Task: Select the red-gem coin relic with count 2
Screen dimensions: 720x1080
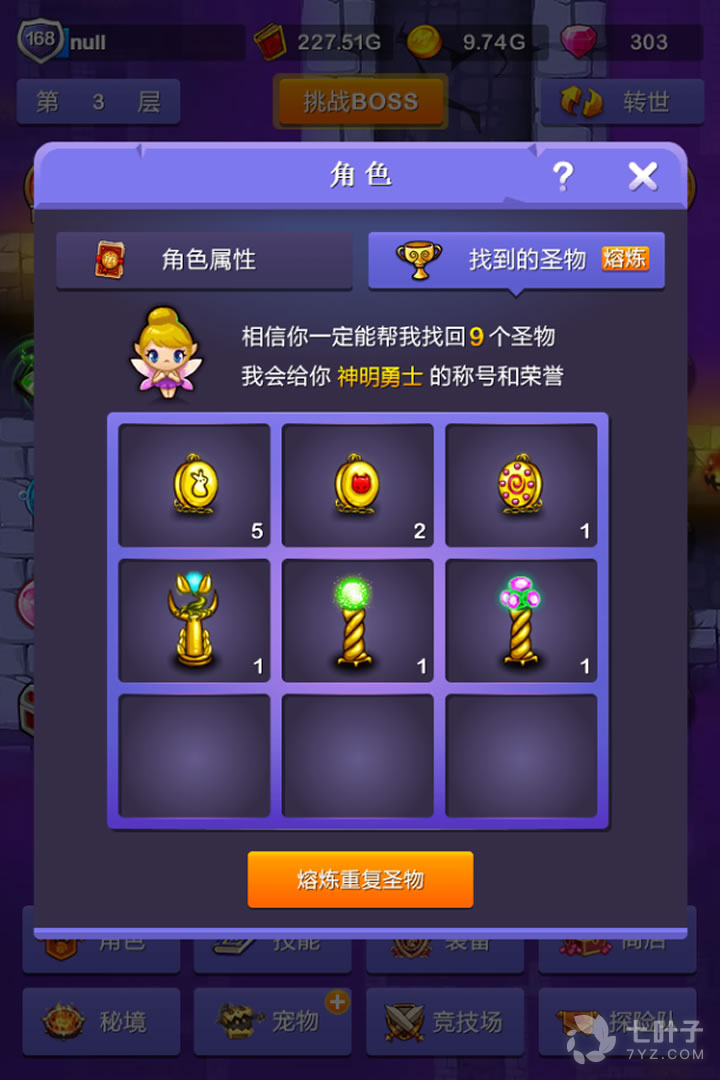Action: pos(358,485)
